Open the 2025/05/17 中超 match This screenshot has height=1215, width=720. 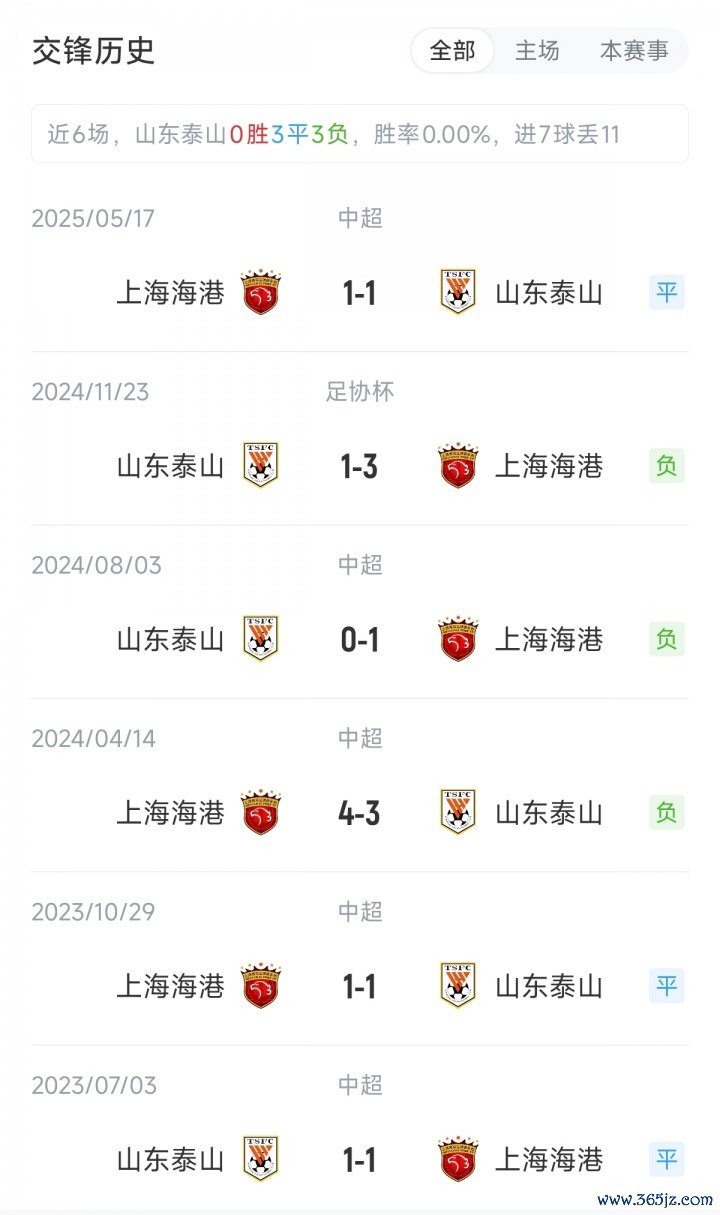pyautogui.click(x=360, y=292)
